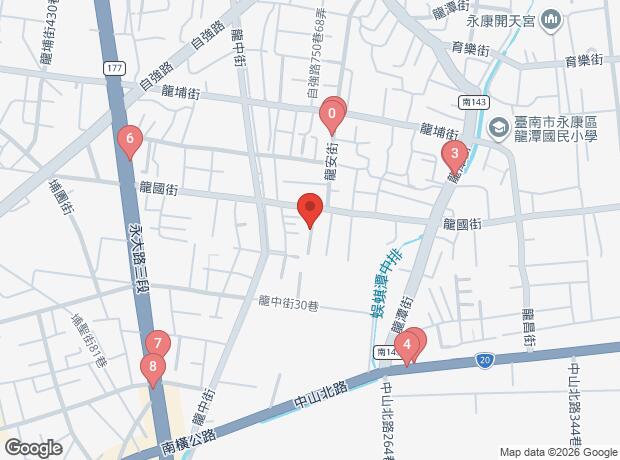Viewport: 620px width, 460px height.
Task: Open map marker number 4
Action: point(407,347)
